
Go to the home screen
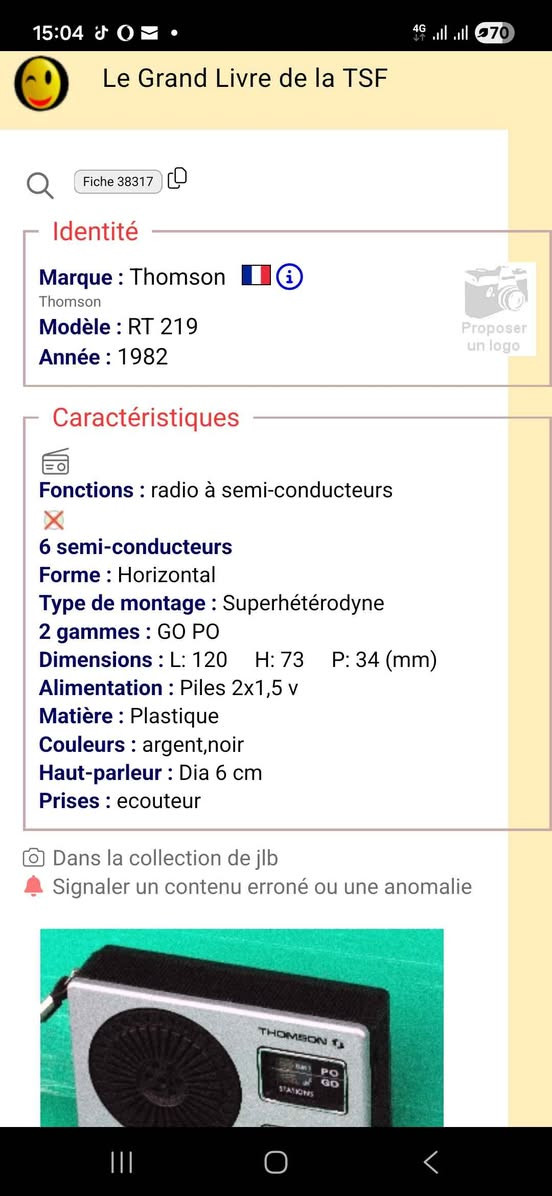point(276,1162)
